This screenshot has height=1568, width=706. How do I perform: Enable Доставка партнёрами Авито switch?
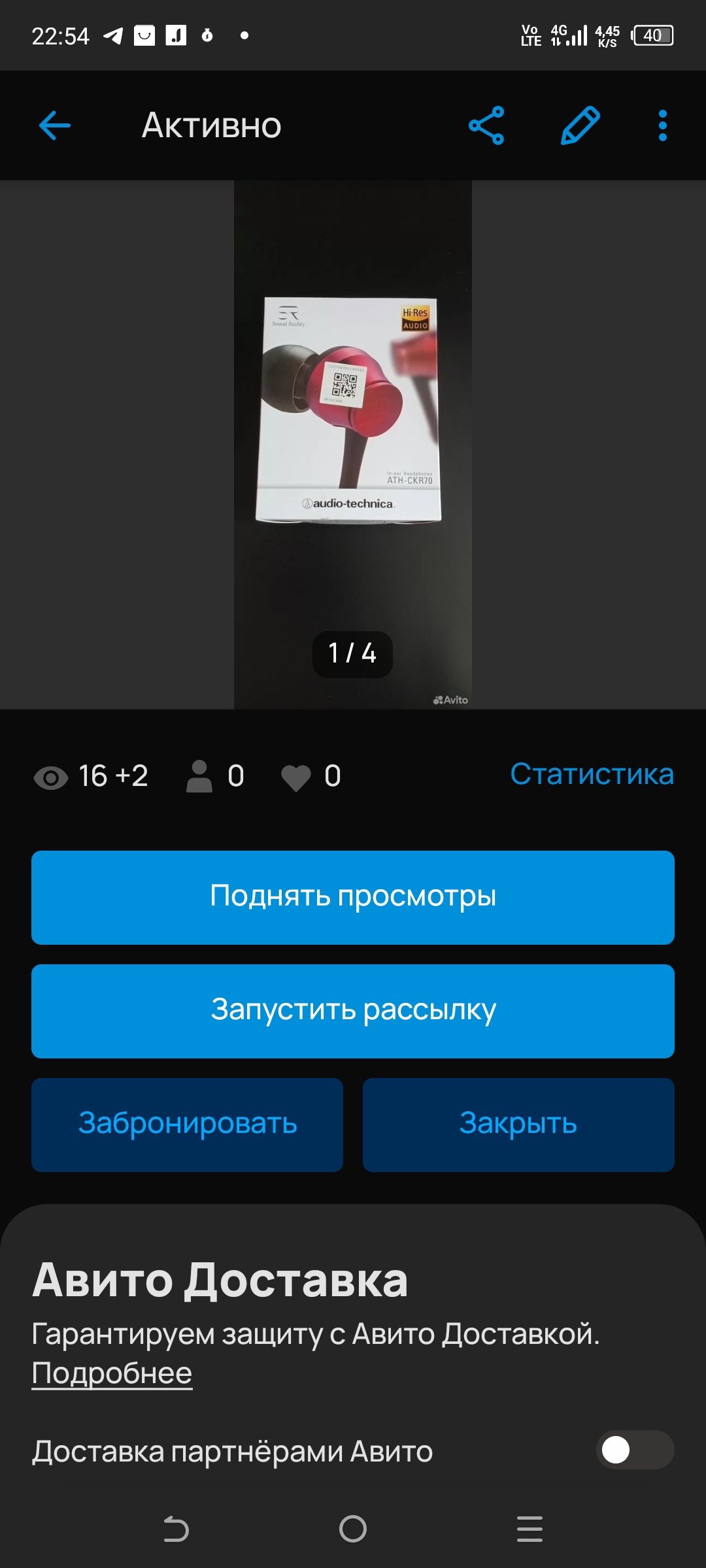(x=635, y=1450)
